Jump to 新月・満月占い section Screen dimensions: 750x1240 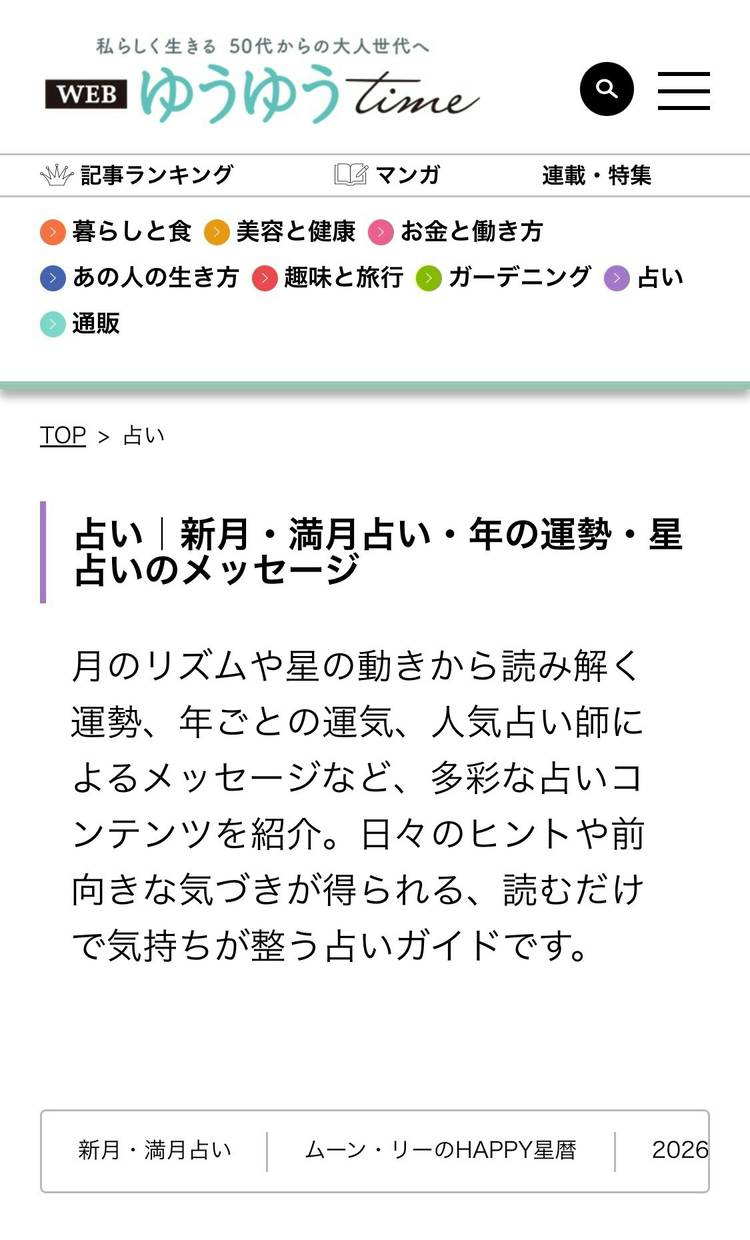click(155, 1150)
